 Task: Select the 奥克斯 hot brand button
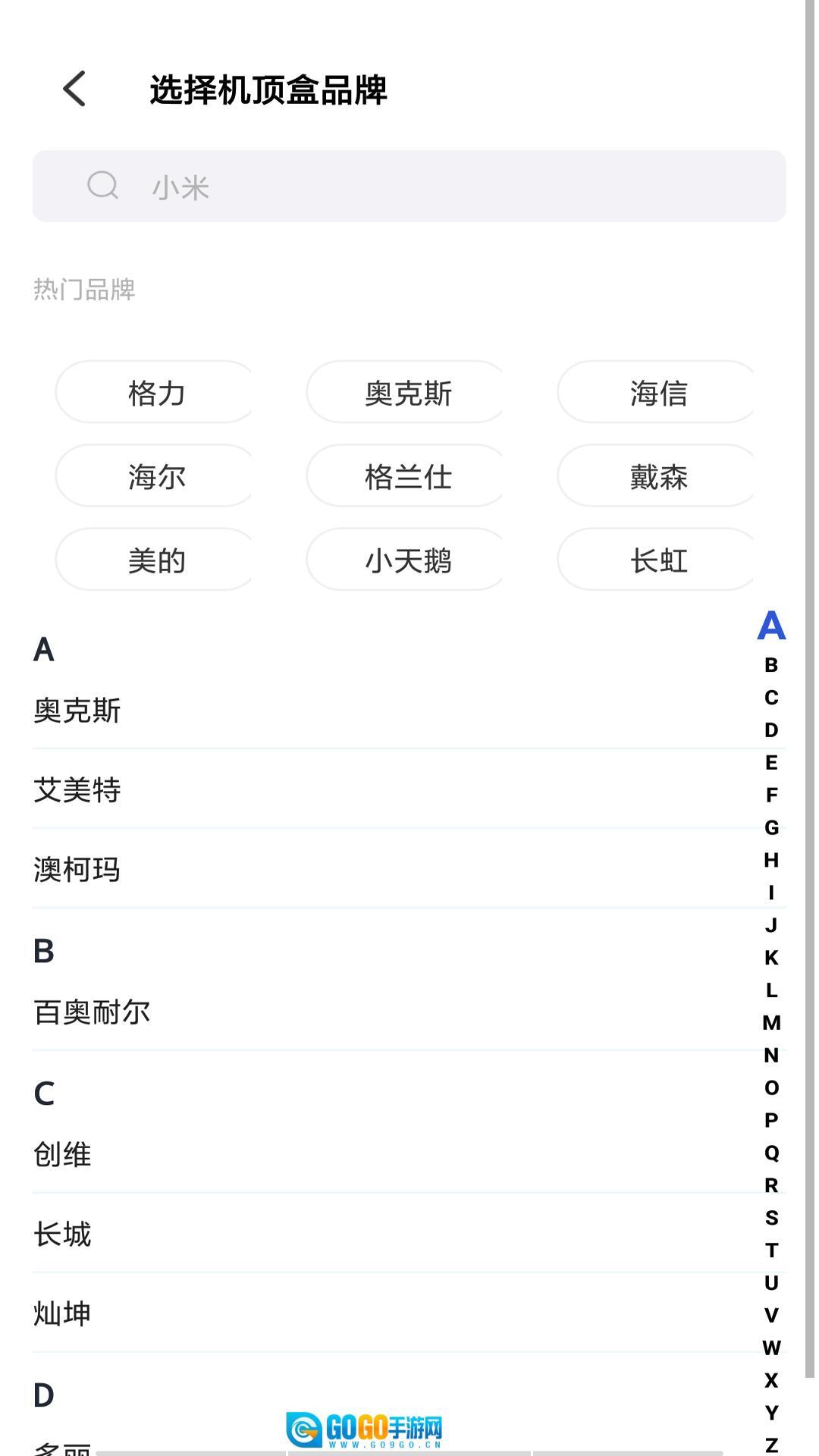404,393
